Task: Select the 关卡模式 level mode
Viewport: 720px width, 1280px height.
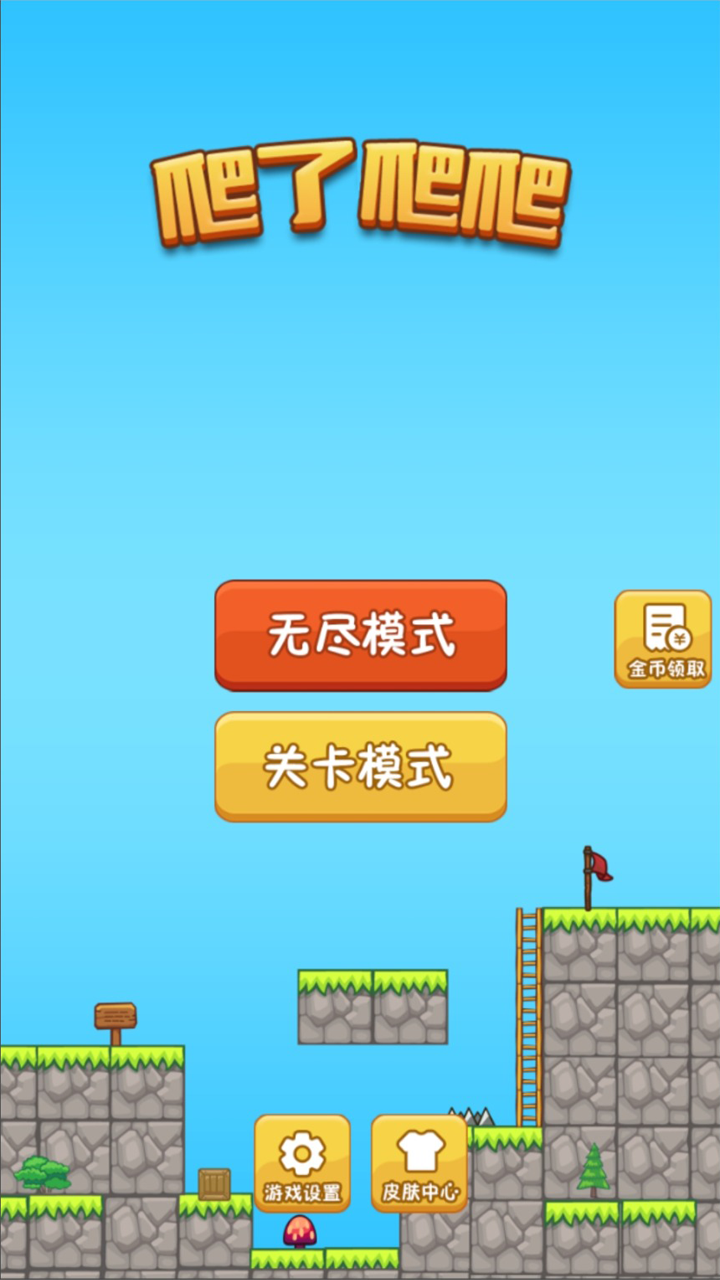Action: point(360,766)
